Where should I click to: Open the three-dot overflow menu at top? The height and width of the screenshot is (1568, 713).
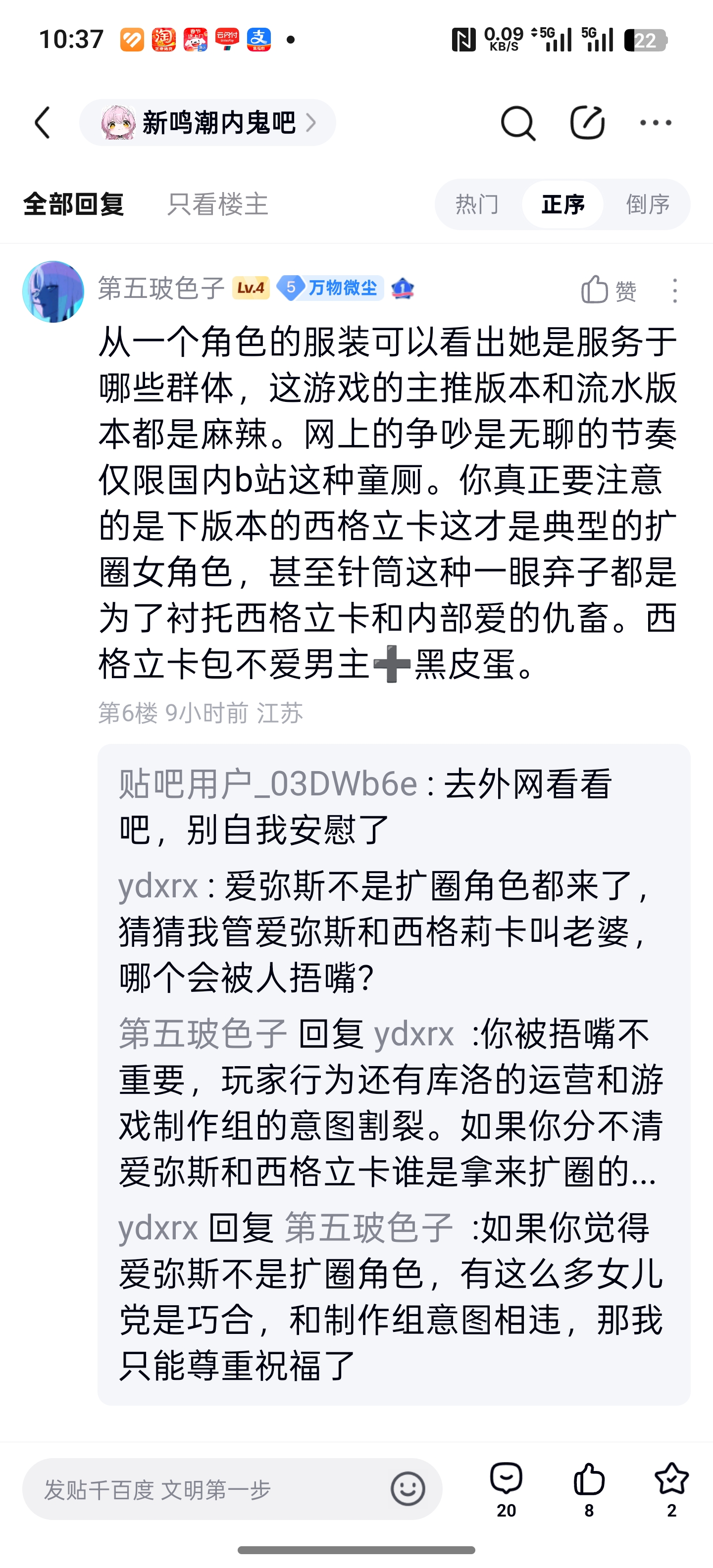pos(656,123)
